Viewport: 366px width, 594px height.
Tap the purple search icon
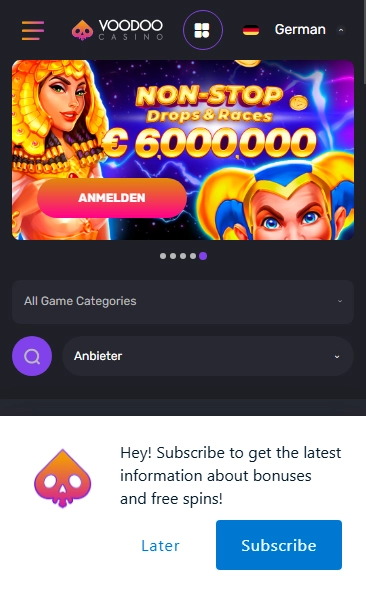[x=32, y=356]
